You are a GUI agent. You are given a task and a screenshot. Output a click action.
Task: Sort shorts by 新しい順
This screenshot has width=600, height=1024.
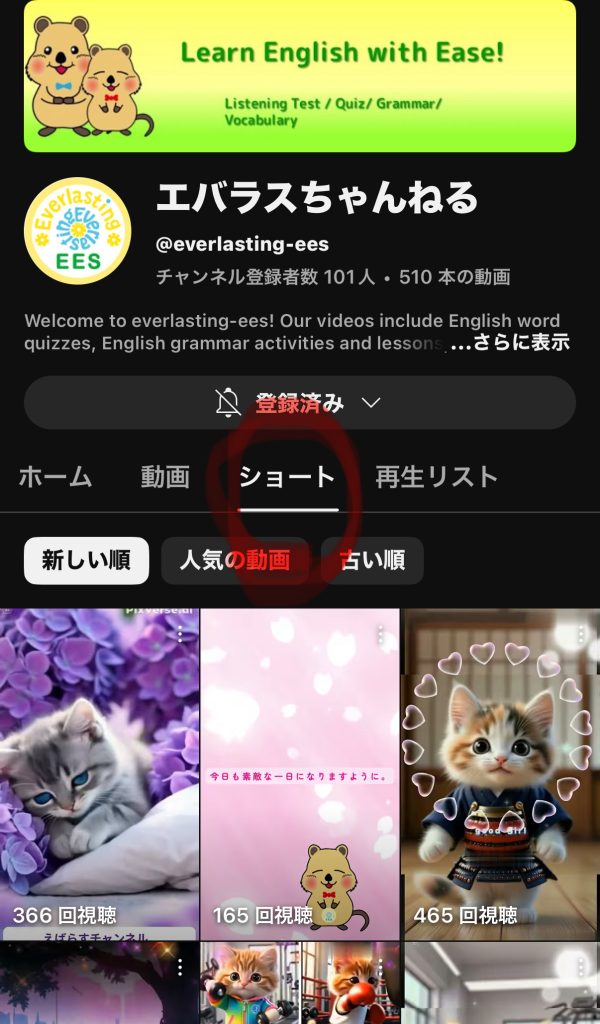click(x=86, y=561)
